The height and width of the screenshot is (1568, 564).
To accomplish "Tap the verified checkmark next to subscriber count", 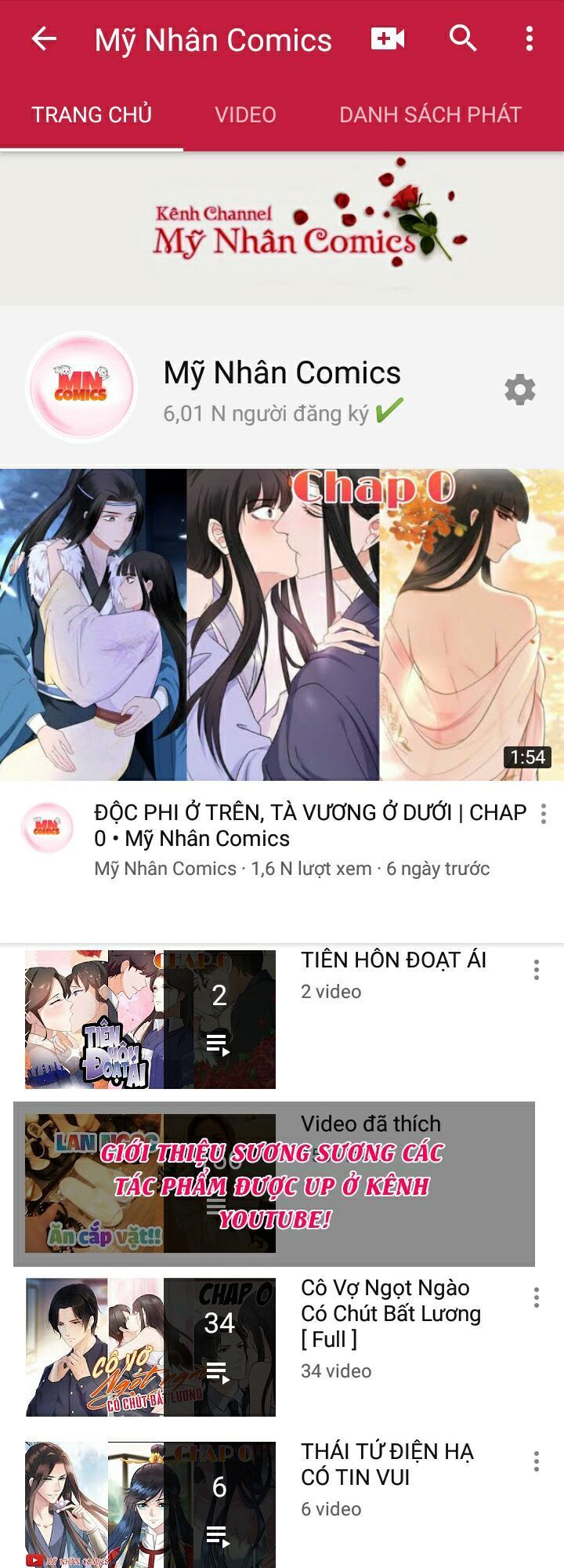I will pyautogui.click(x=391, y=410).
